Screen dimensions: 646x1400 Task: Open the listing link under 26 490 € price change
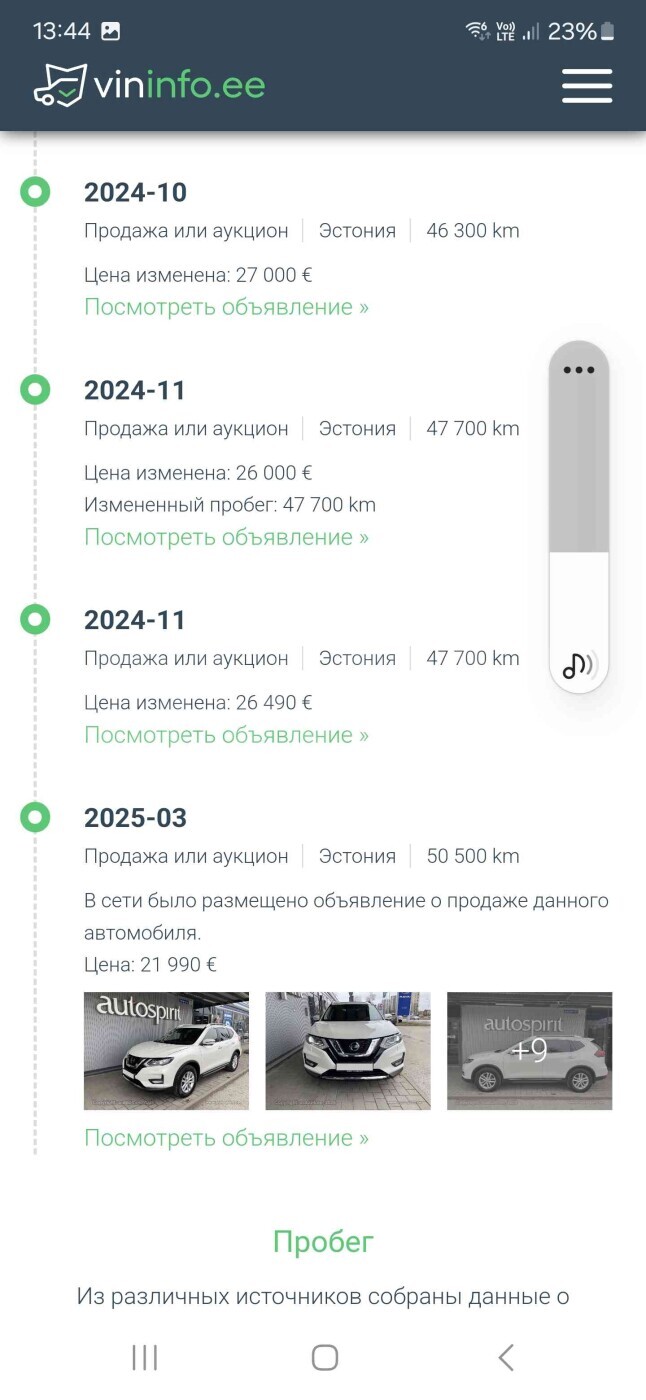[226, 735]
